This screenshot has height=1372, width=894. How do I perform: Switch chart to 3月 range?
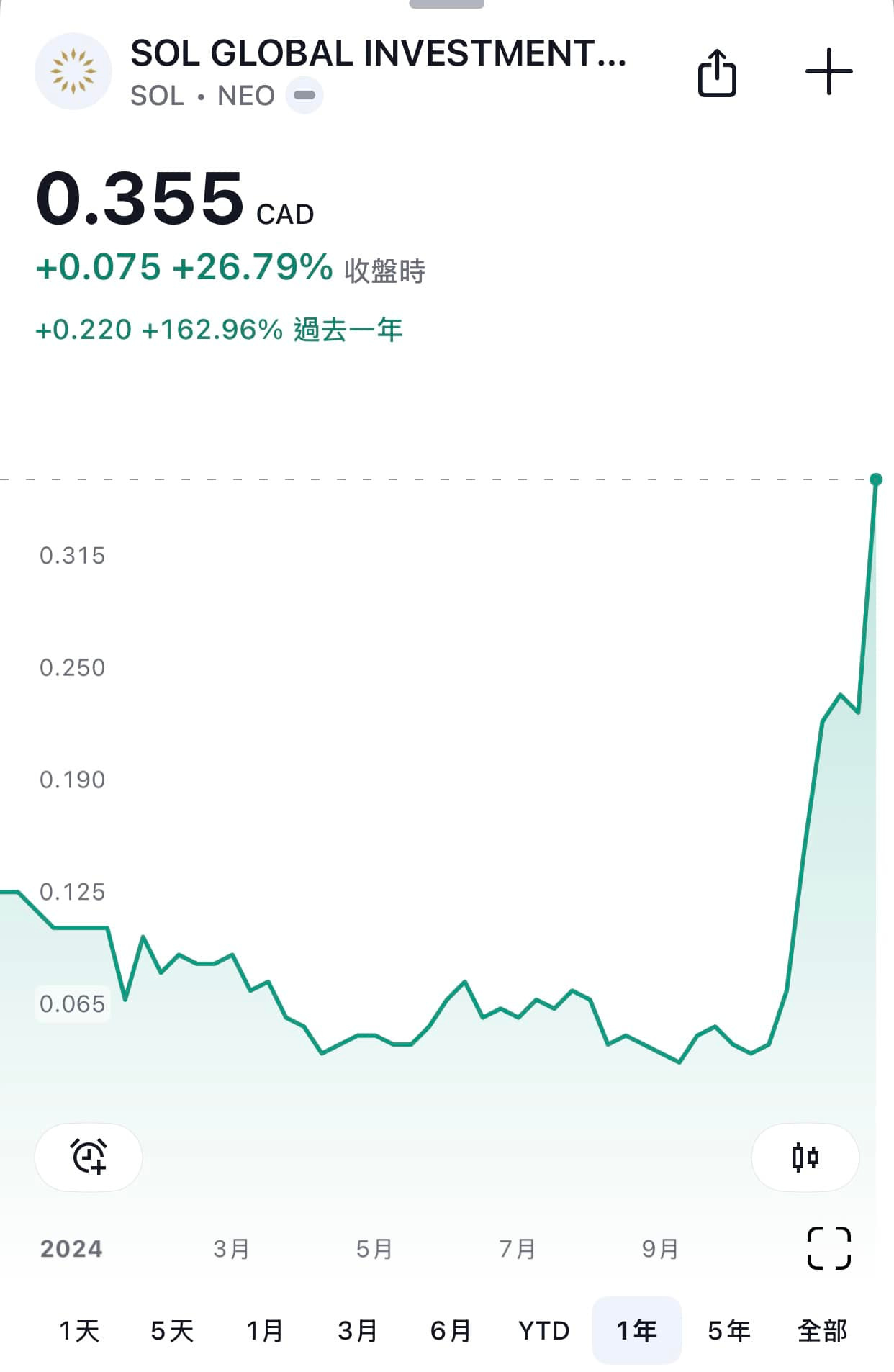point(358,1330)
